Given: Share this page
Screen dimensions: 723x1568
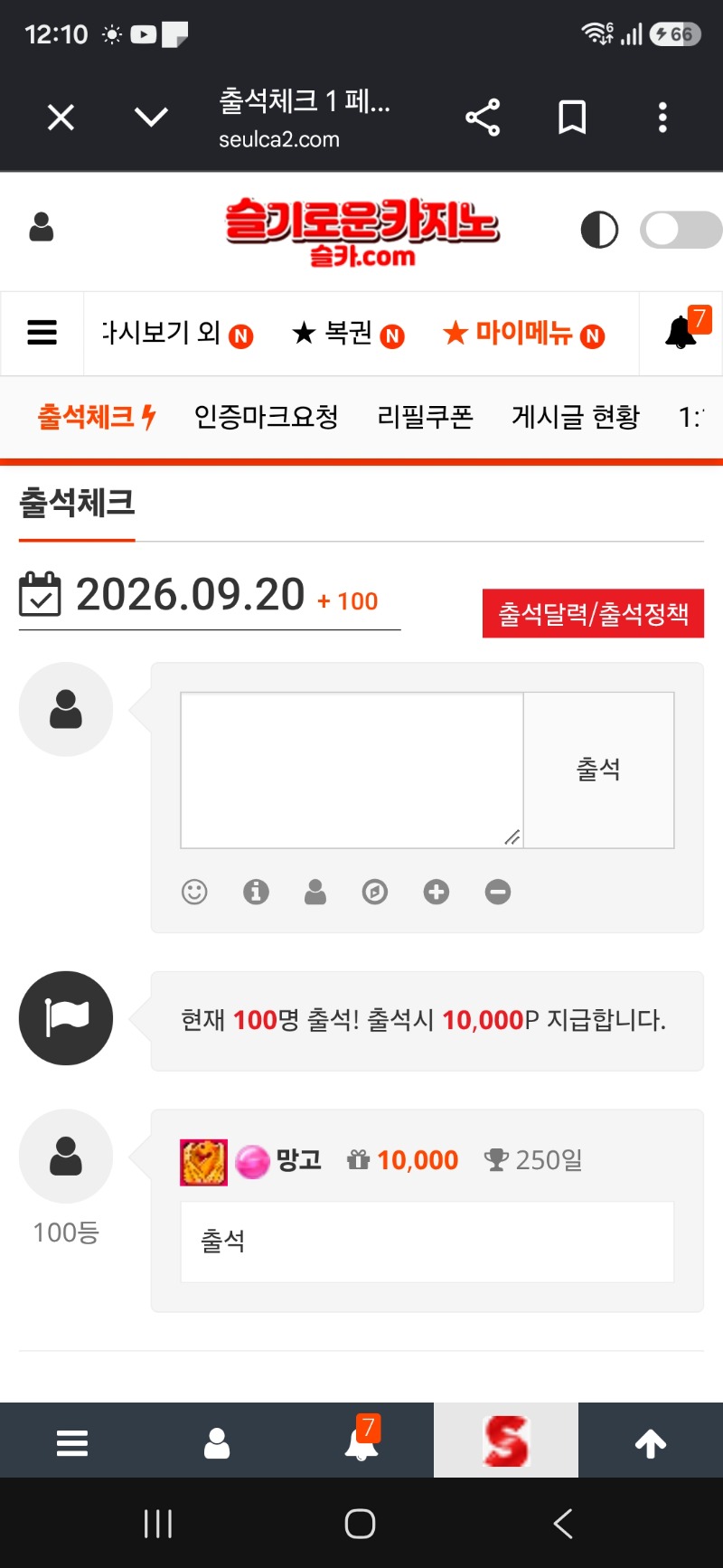Looking at the screenshot, I should click(x=483, y=118).
